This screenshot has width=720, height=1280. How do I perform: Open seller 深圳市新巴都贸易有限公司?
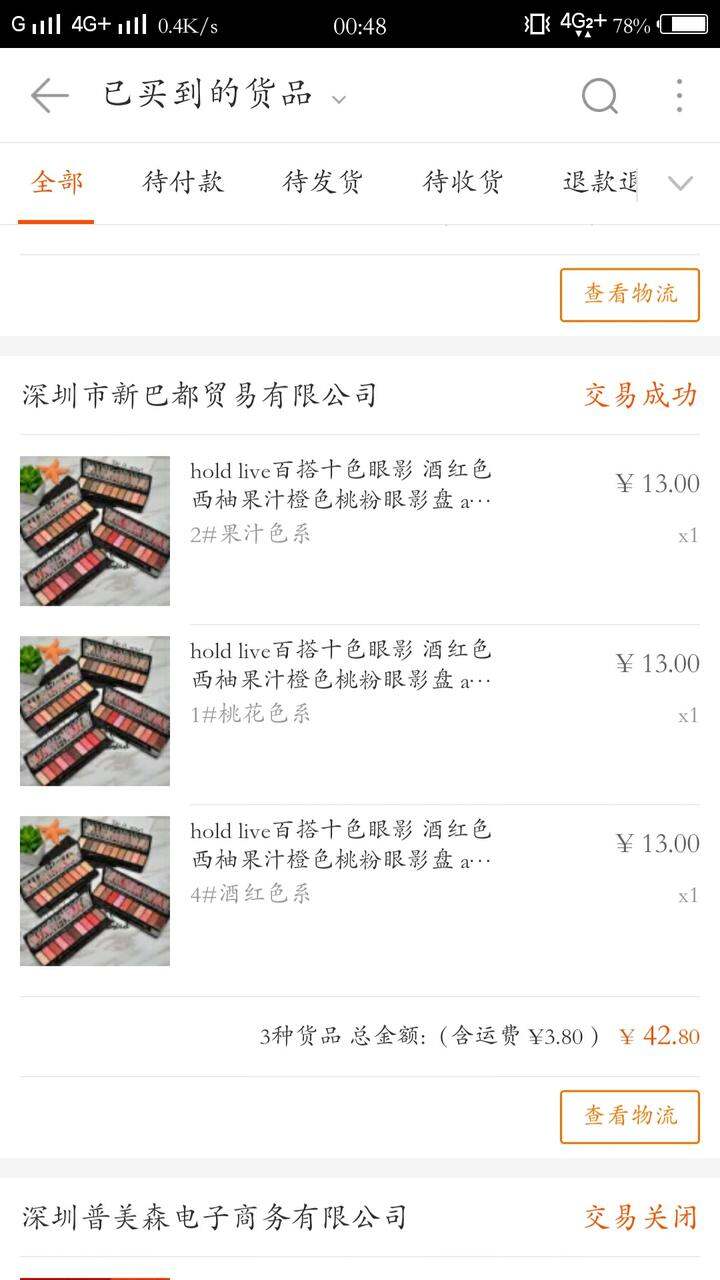[200, 395]
